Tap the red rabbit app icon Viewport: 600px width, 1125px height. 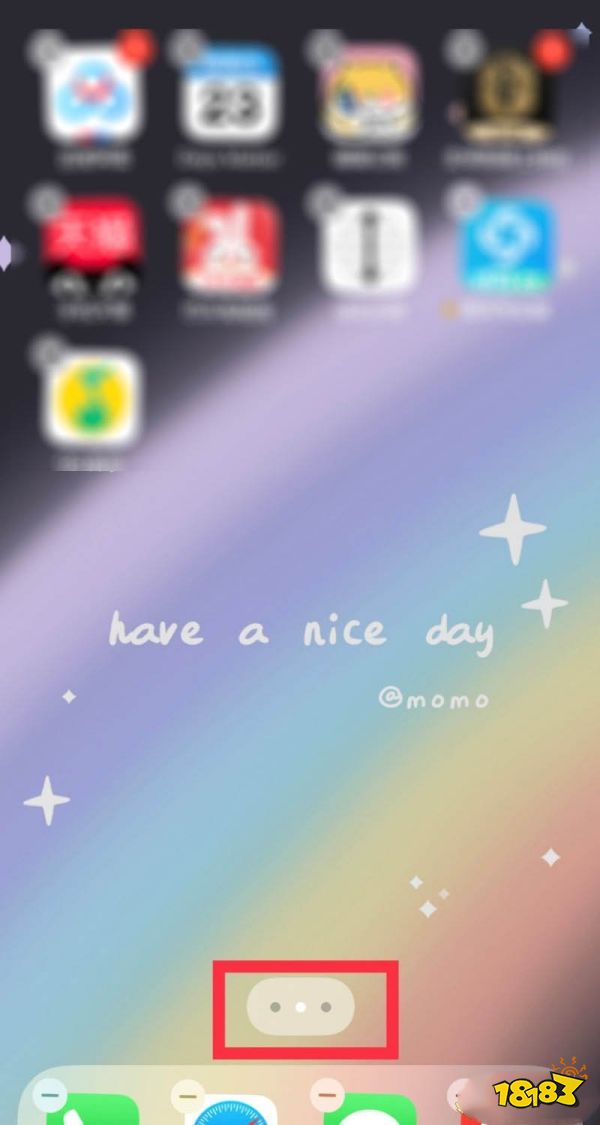(x=229, y=245)
